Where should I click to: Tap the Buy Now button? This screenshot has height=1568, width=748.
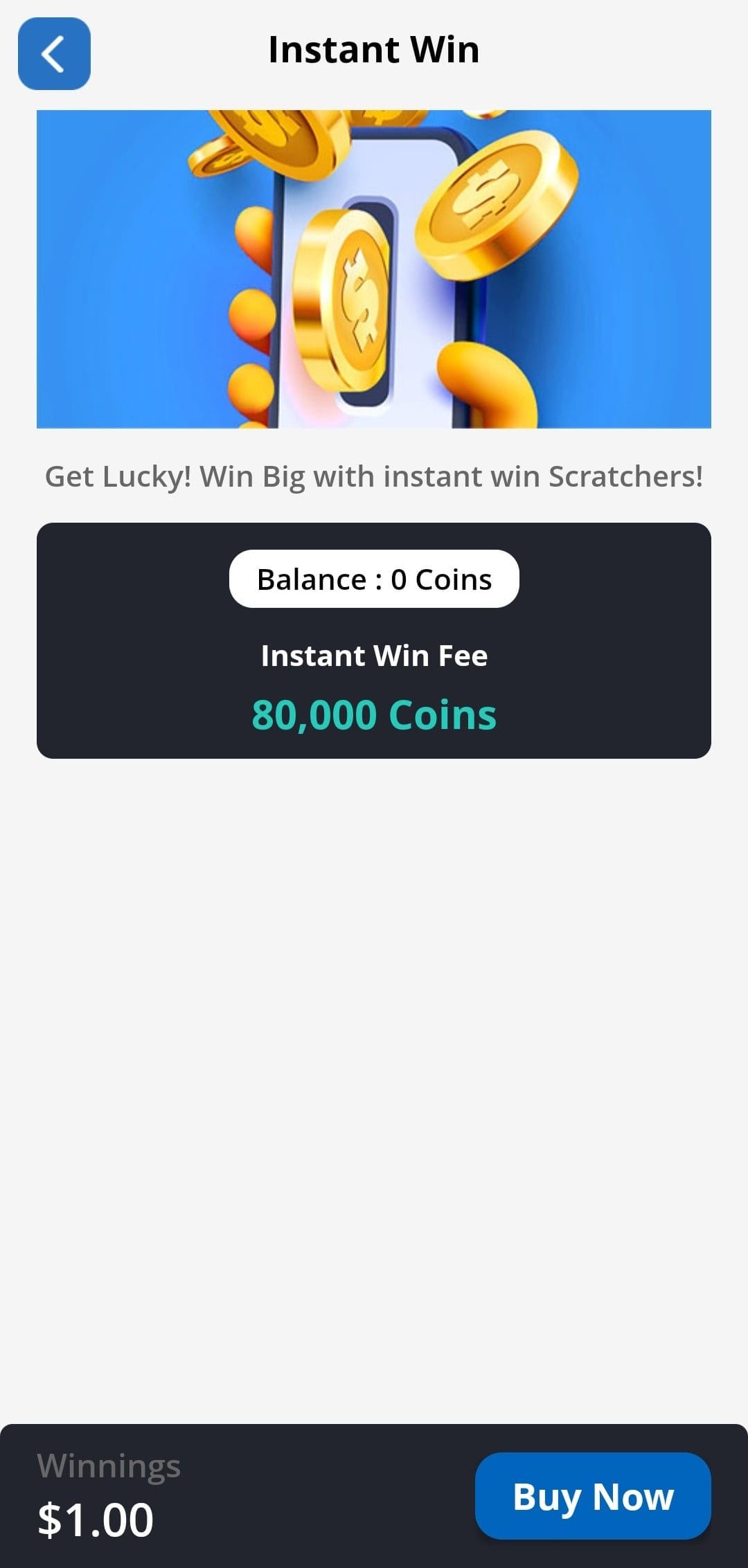tap(593, 1496)
